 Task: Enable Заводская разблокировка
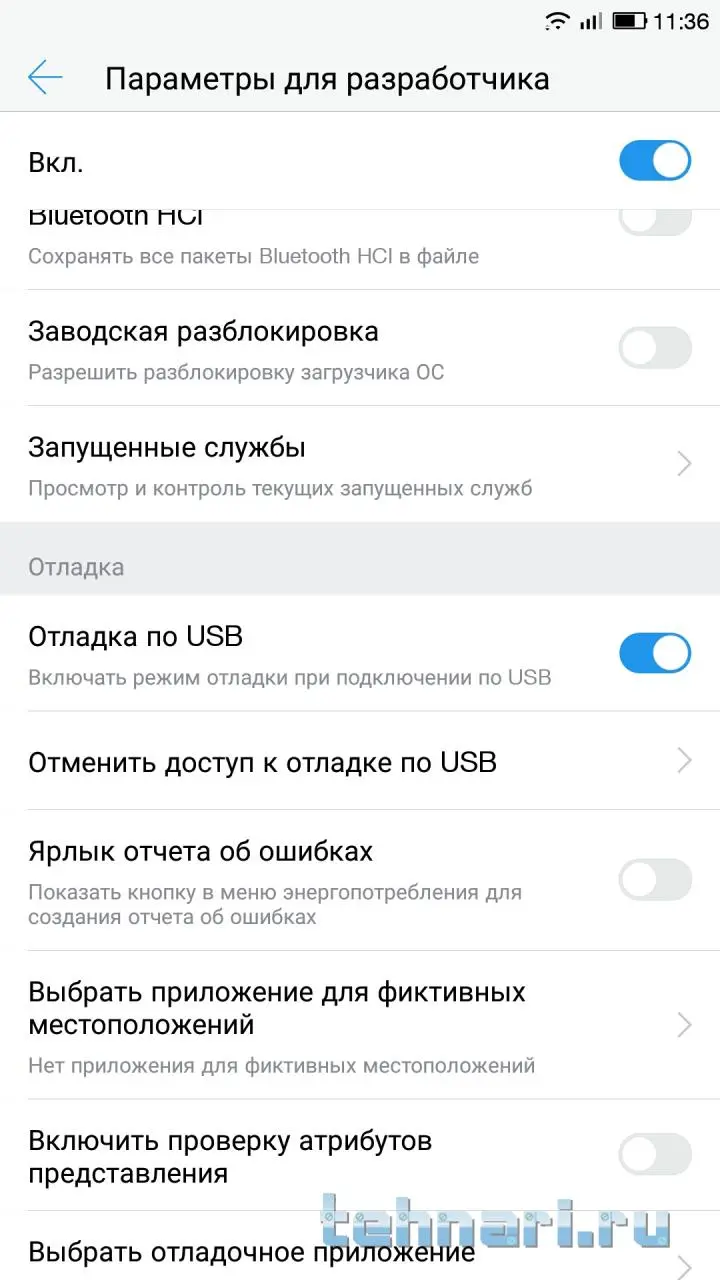click(x=655, y=348)
